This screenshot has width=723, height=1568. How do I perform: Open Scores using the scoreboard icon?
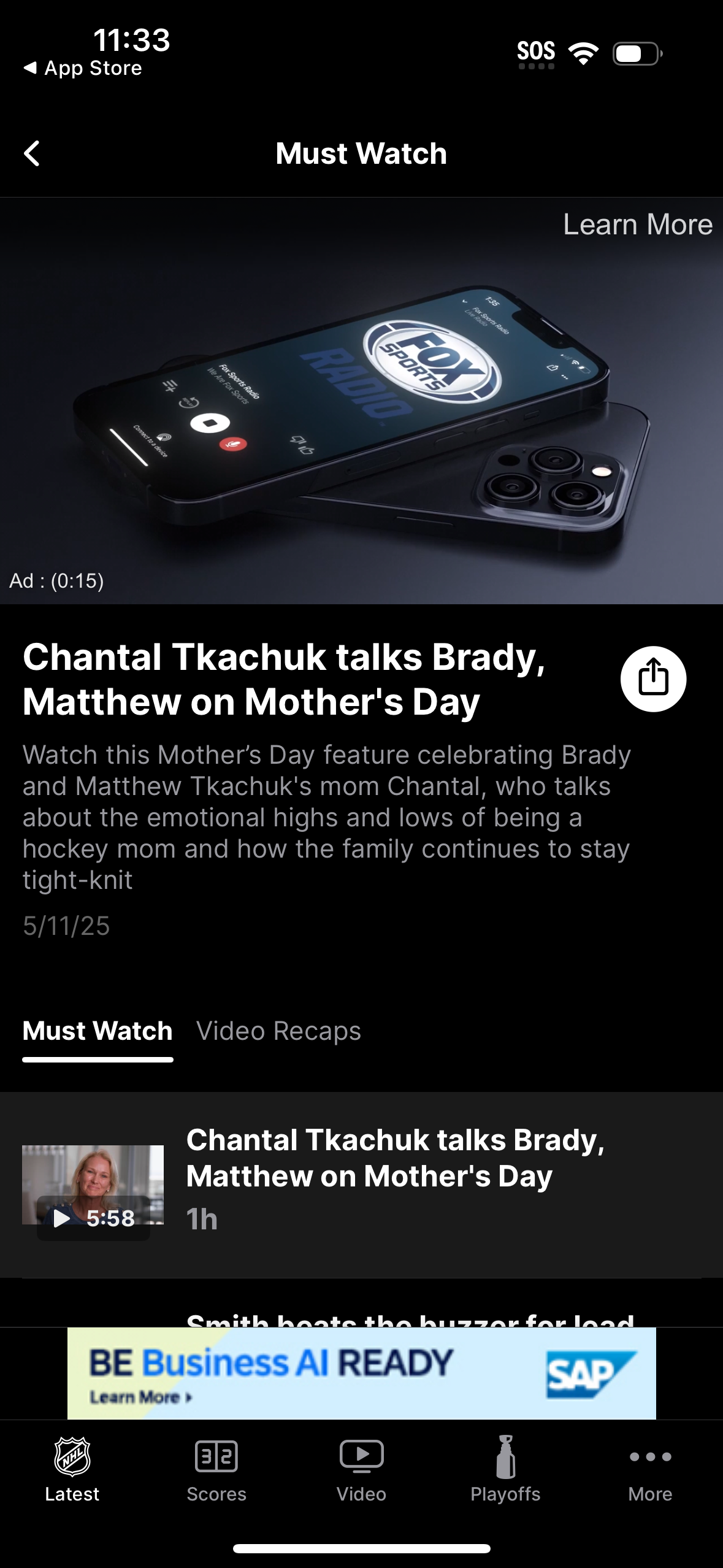pyautogui.click(x=216, y=1454)
